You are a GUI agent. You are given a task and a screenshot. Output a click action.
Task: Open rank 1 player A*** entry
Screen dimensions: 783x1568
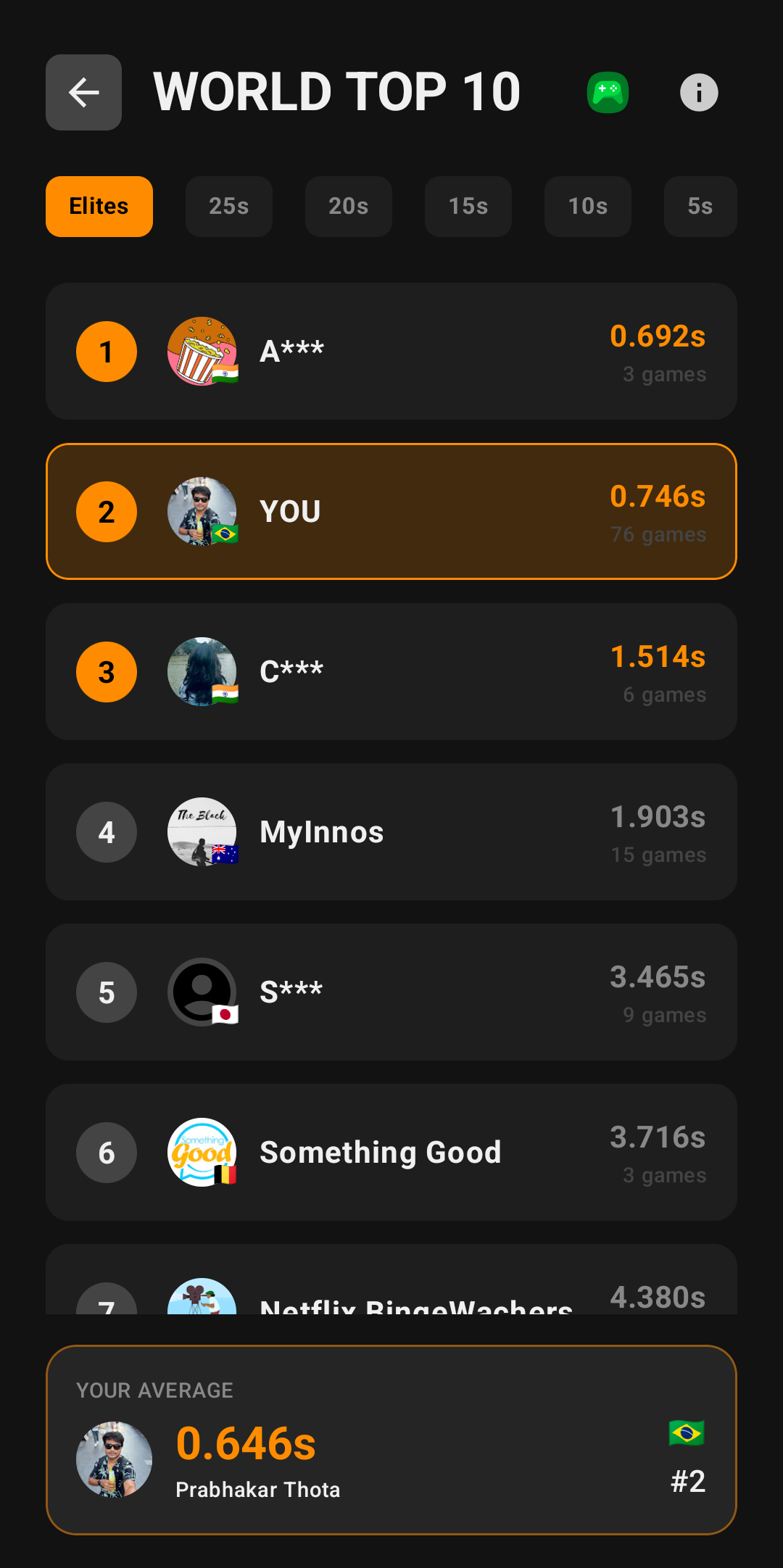[x=391, y=352]
